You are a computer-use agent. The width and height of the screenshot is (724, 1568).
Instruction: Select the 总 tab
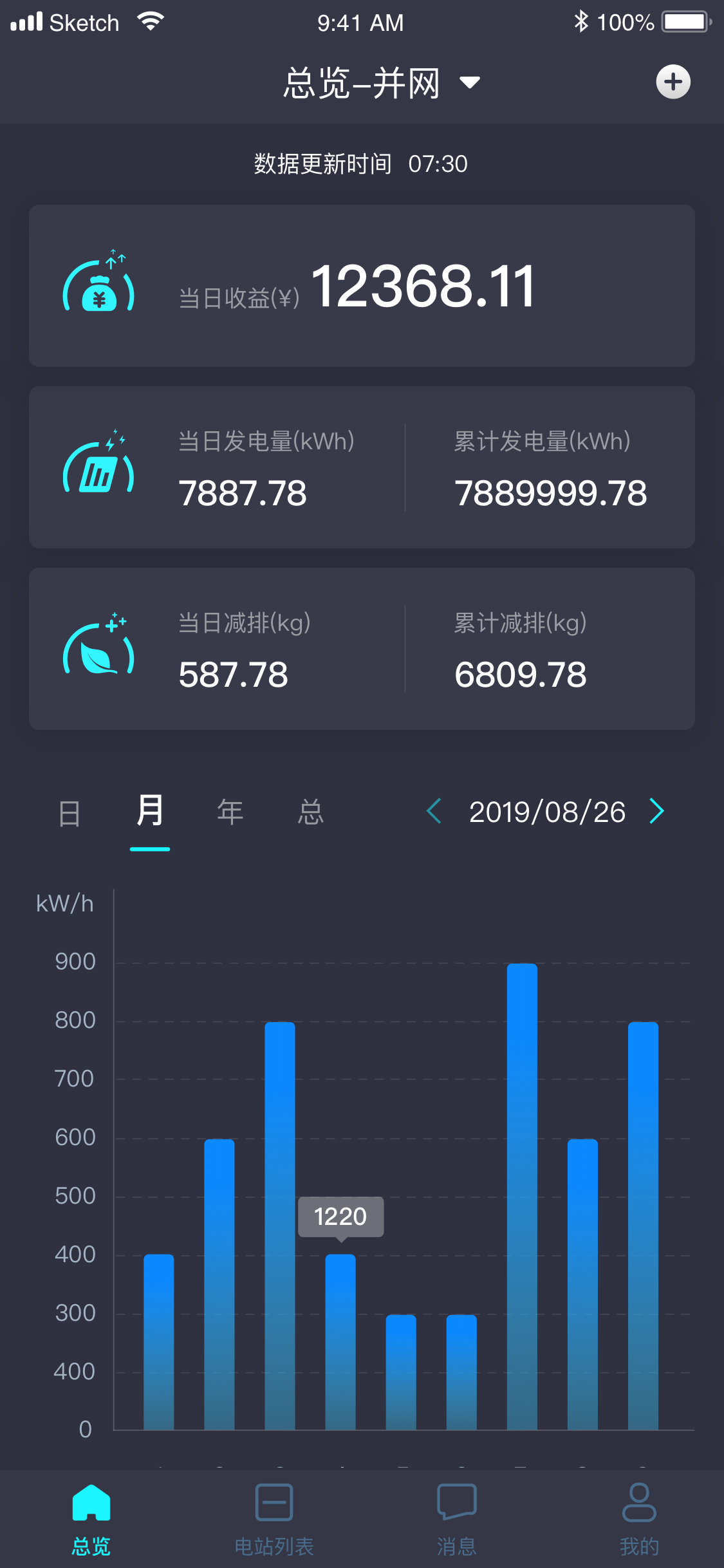click(311, 812)
